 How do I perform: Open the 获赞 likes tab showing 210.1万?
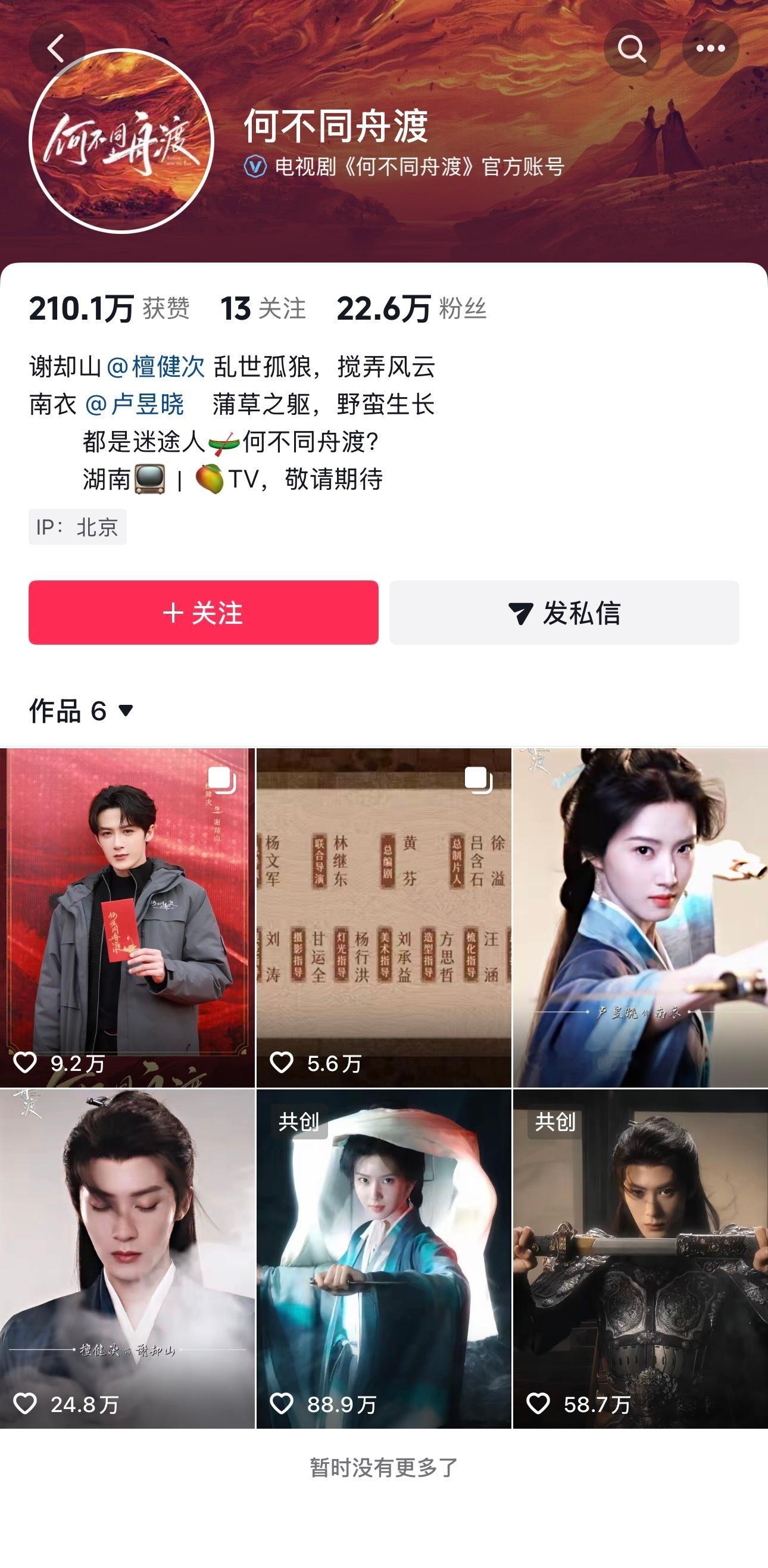point(110,310)
